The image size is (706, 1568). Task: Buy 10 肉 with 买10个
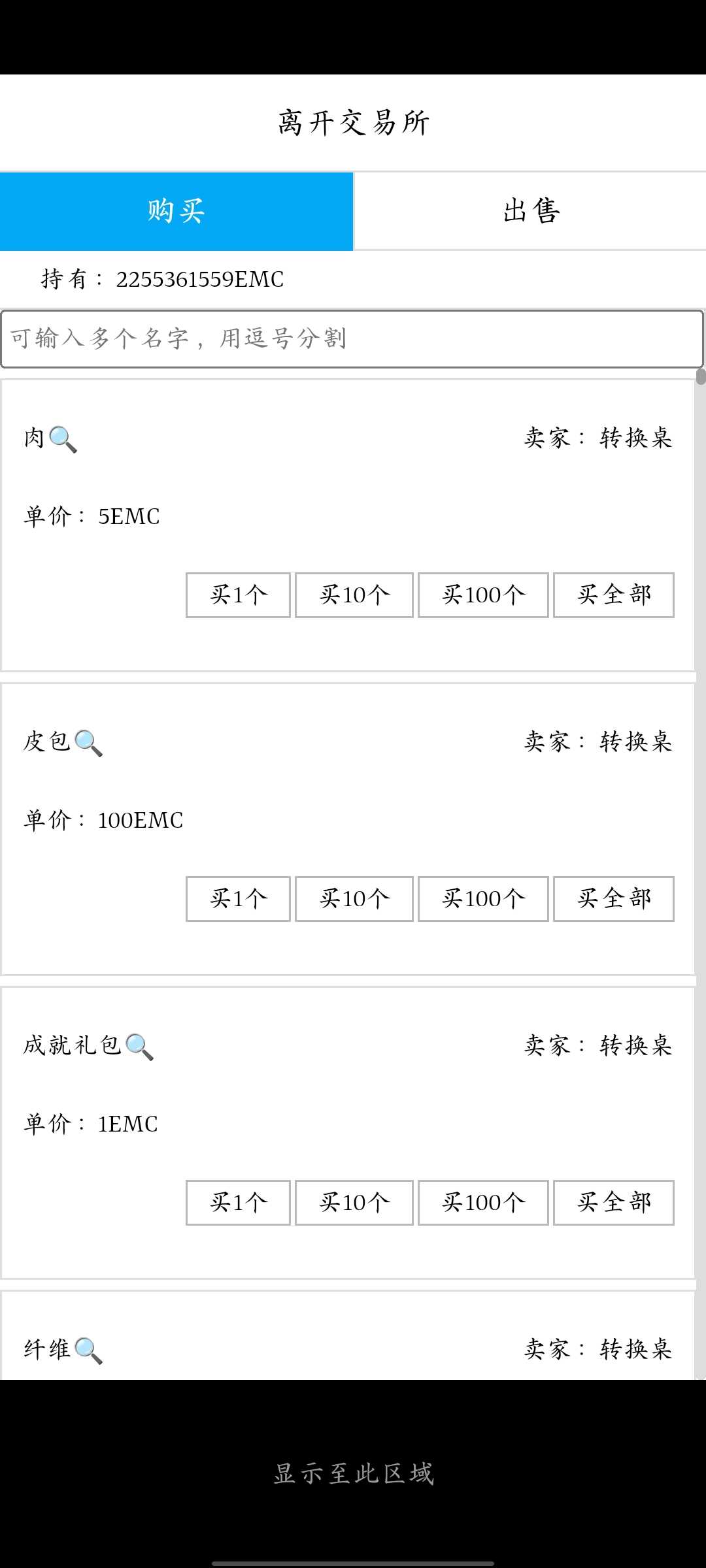pyautogui.click(x=354, y=595)
